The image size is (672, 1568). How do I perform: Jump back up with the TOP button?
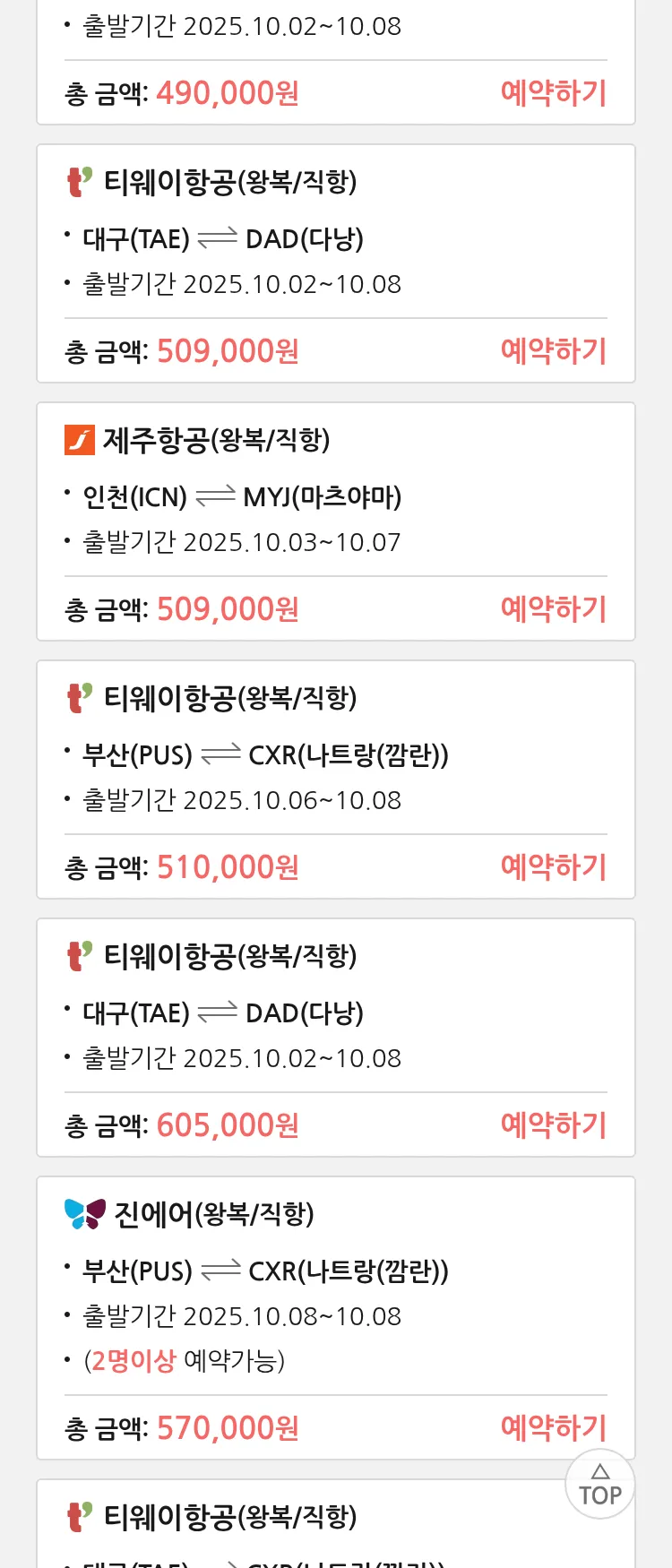point(599,1485)
